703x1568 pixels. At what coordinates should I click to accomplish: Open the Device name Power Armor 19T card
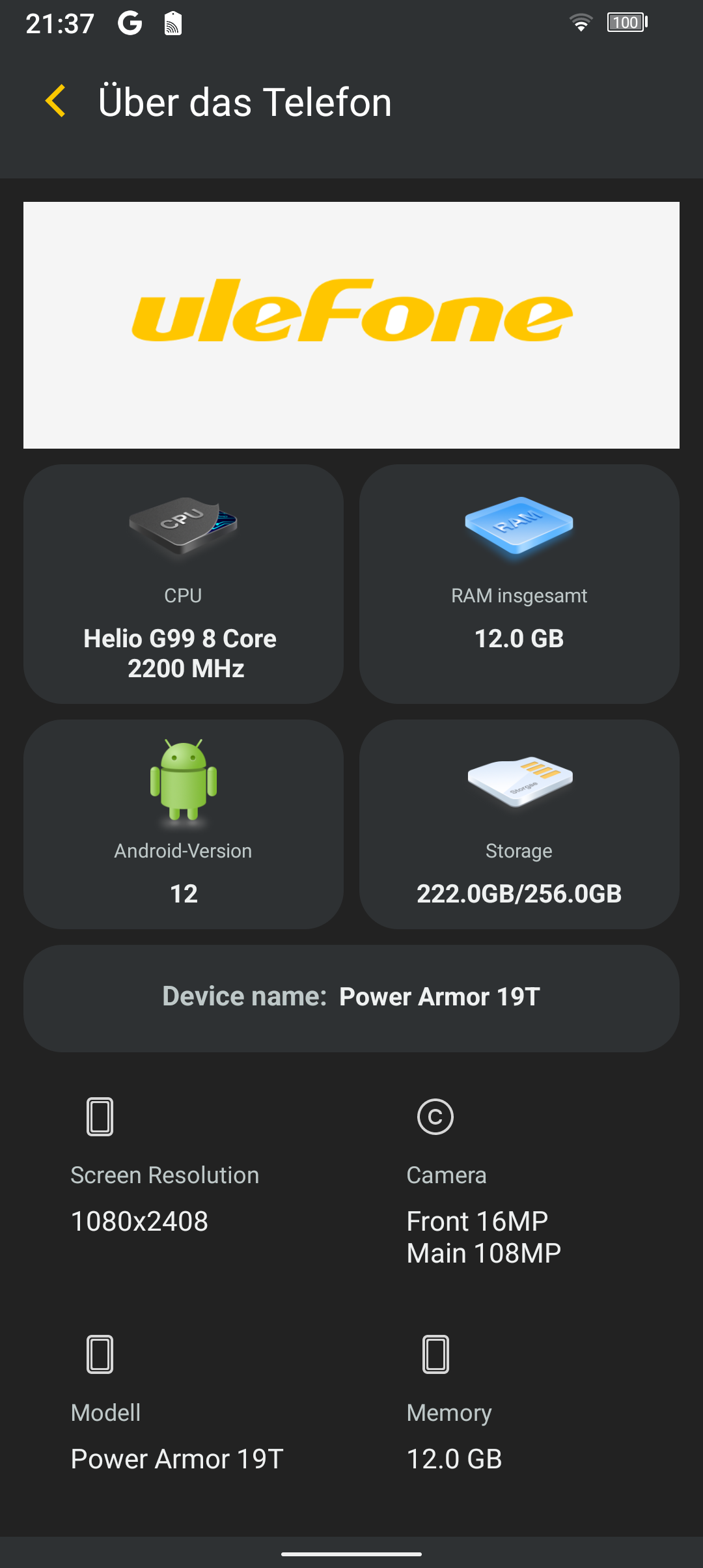click(351, 998)
